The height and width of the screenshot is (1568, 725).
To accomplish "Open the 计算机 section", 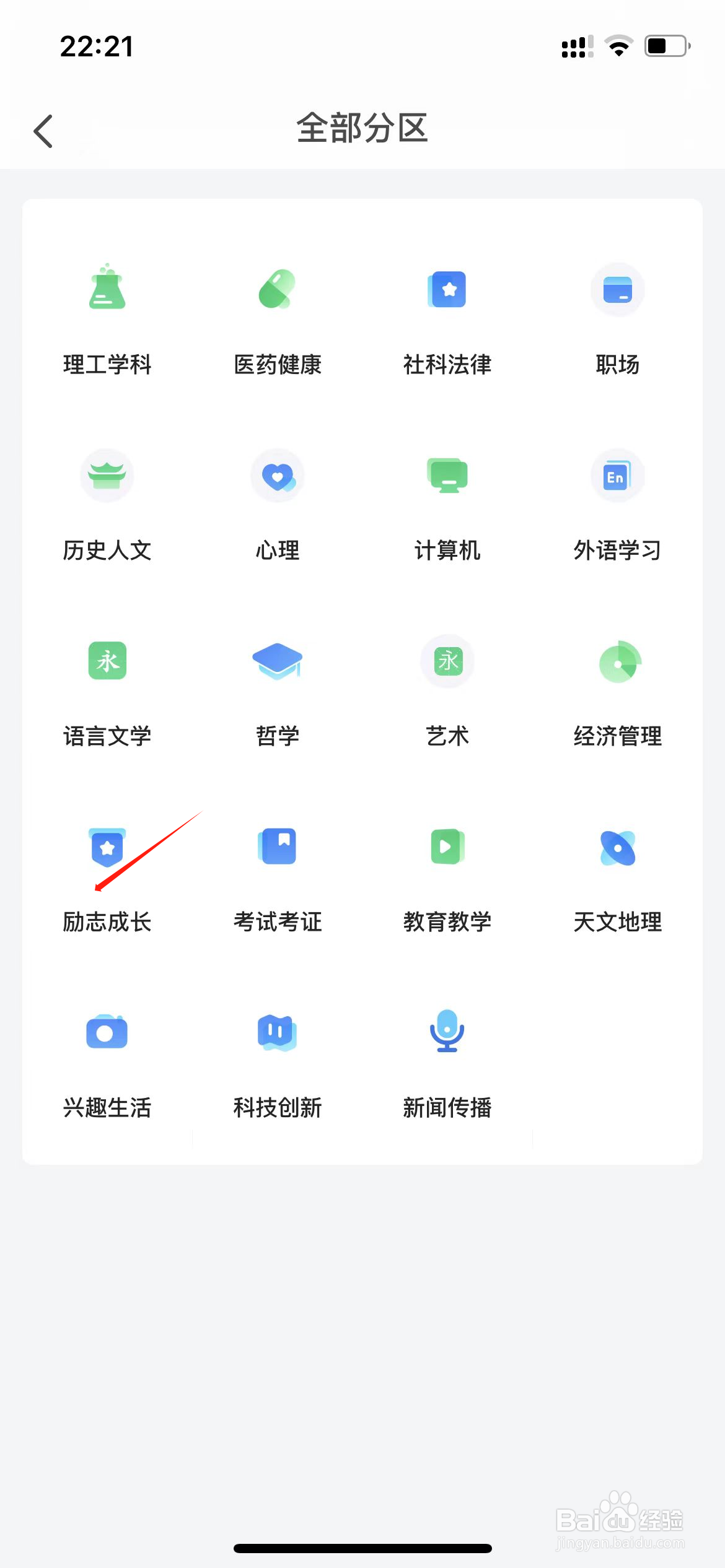I will [x=447, y=506].
